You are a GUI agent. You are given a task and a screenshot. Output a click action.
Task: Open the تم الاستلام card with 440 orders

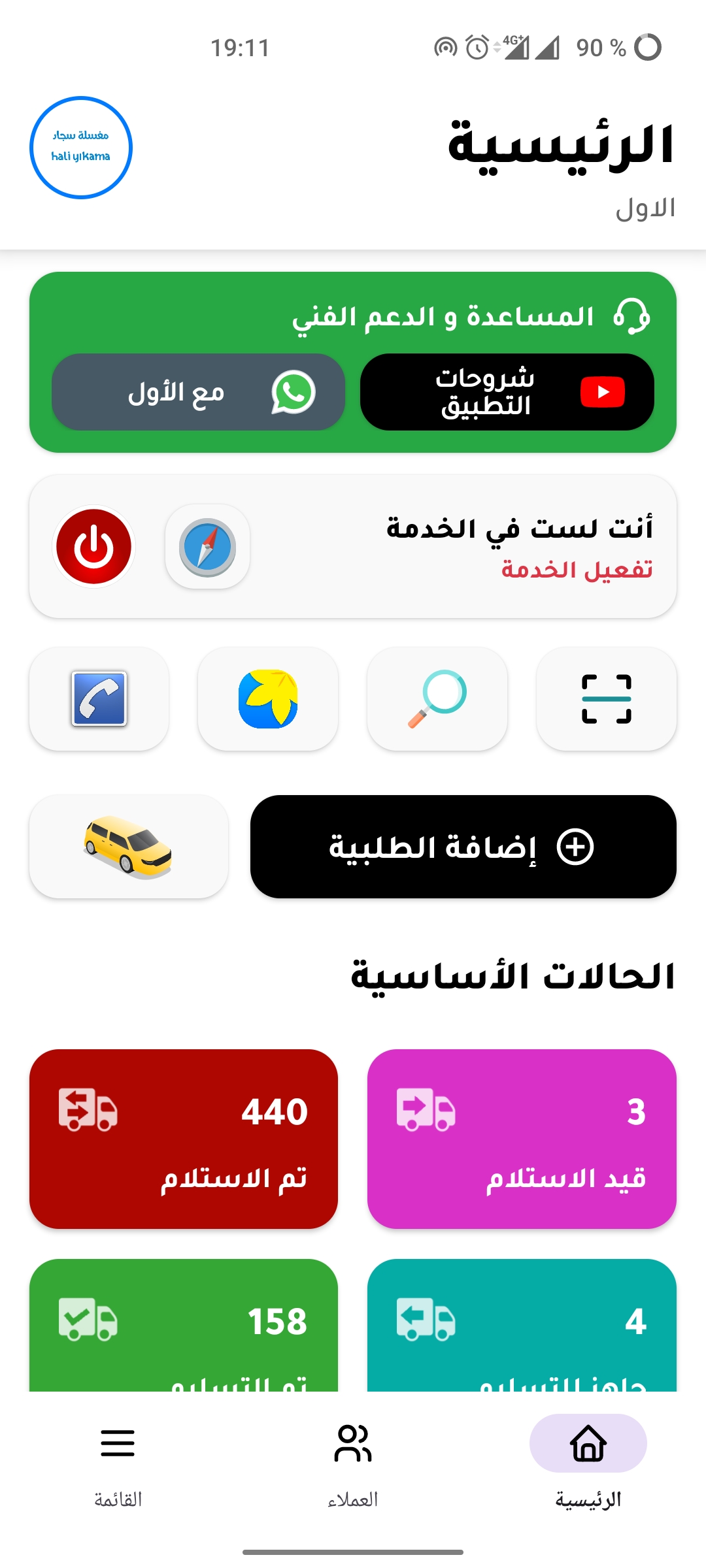coord(184,1139)
